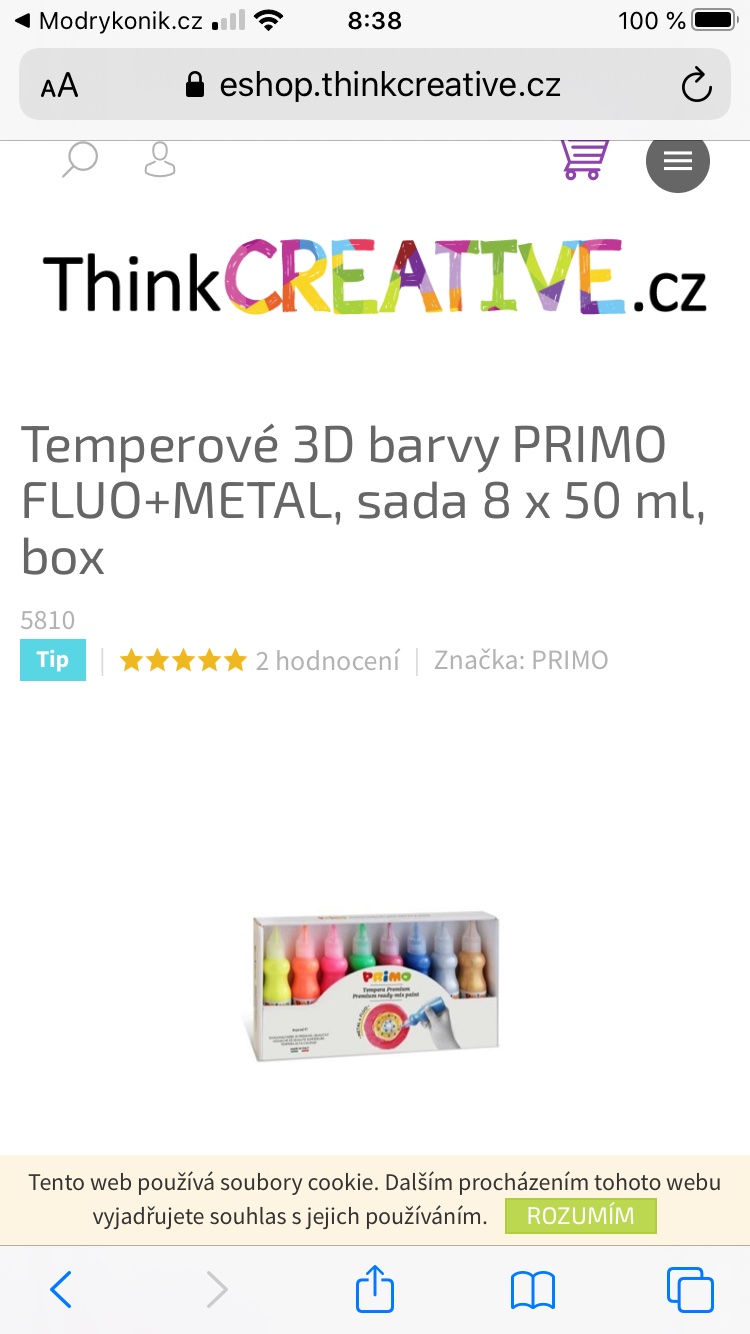The width and height of the screenshot is (750, 1334).
Task: Open the AA reader and text options
Action: tap(60, 85)
